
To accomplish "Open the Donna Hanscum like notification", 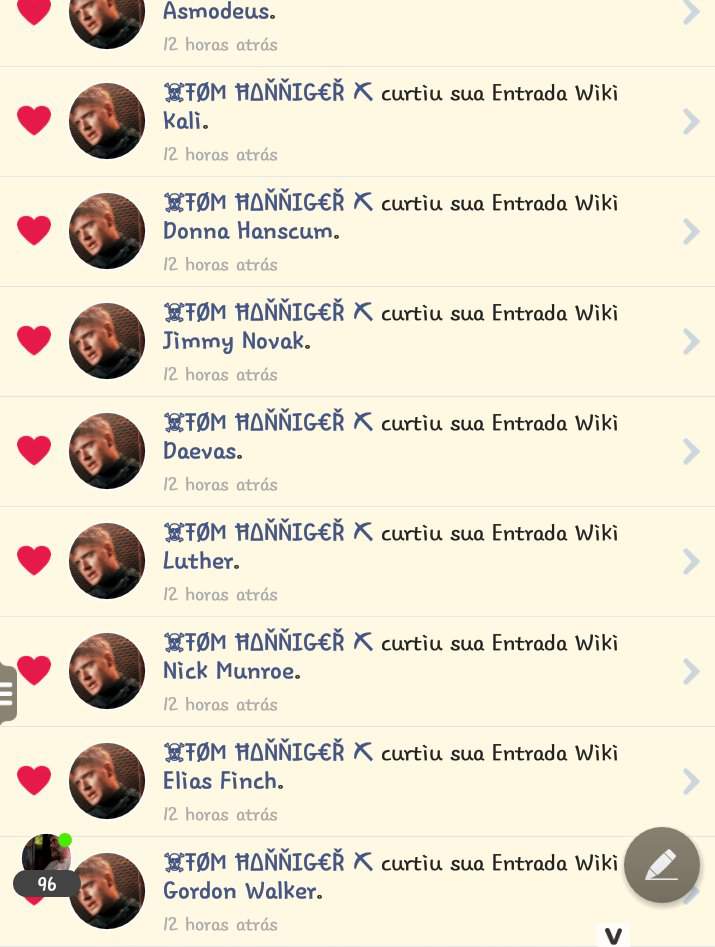I will [400, 232].
